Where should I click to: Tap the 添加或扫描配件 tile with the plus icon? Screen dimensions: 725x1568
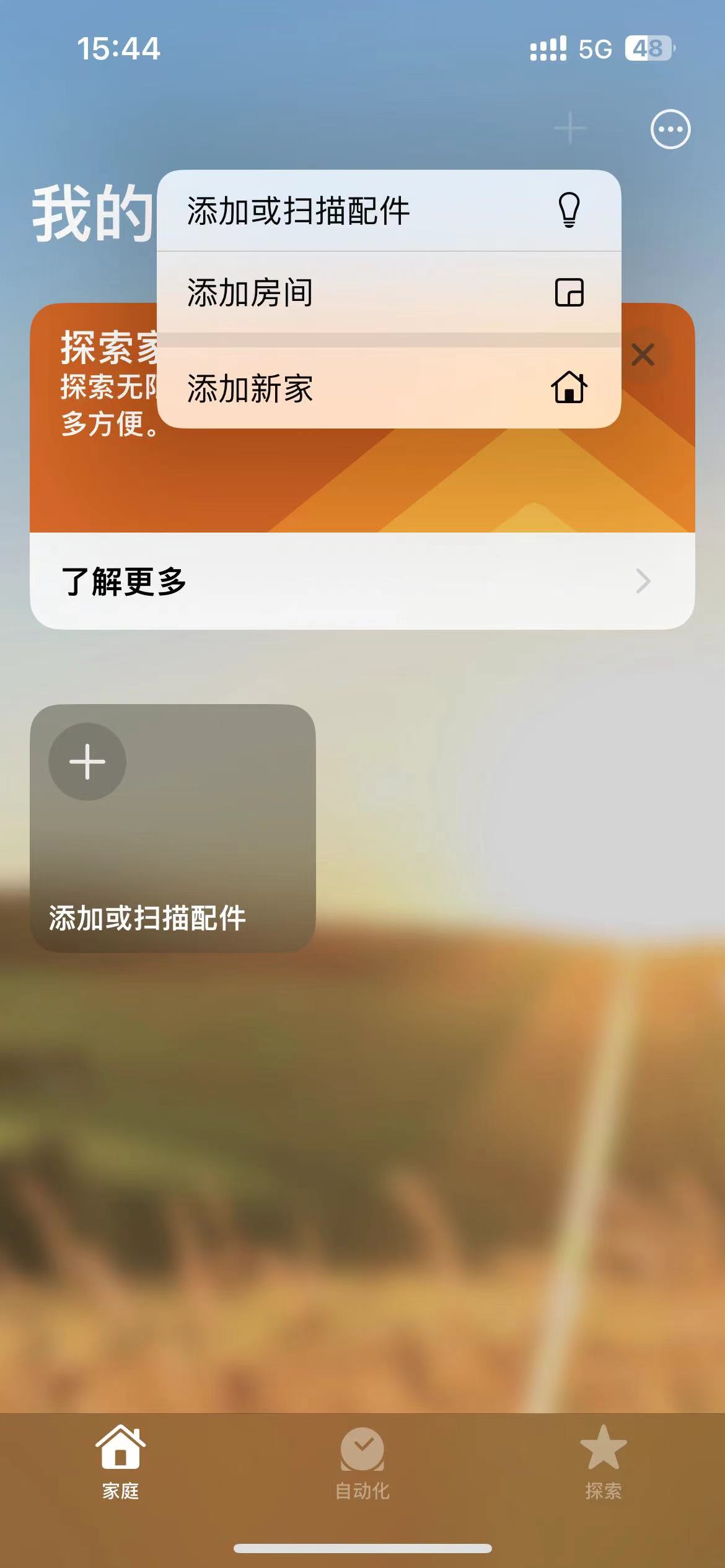[x=173, y=828]
